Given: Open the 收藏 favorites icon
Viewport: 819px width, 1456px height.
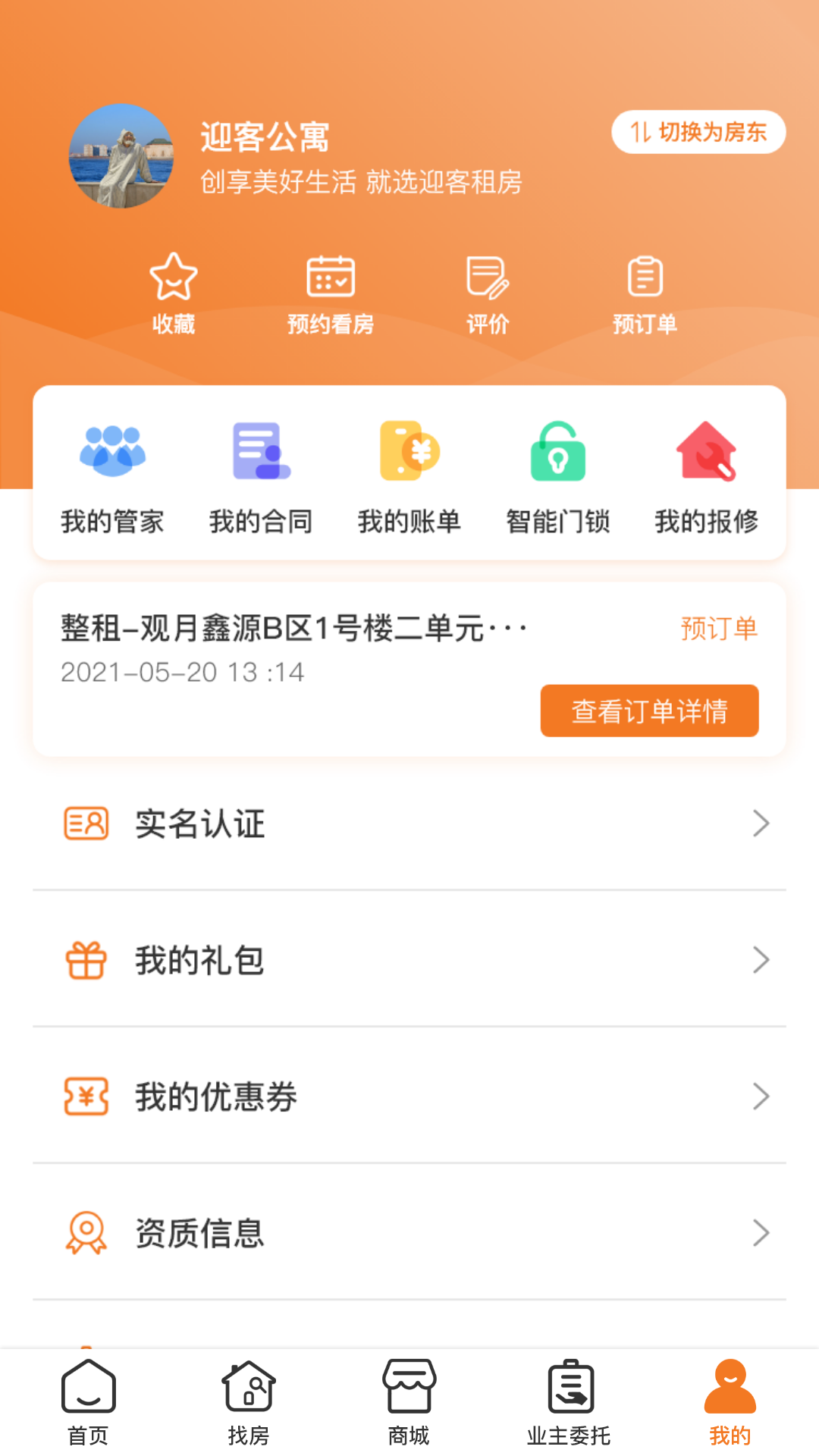Looking at the screenshot, I should point(174,279).
